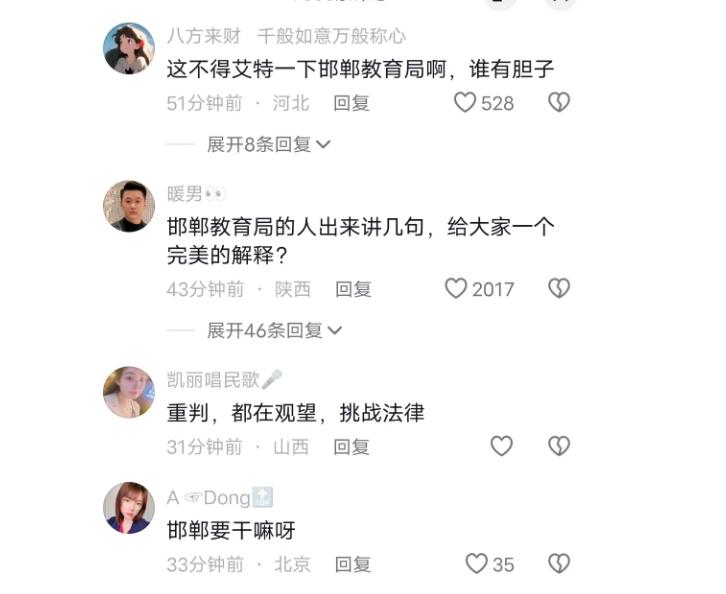Dislike the comment by A Dong
Image resolution: width=726 pixels, height=594 pixels.
pyautogui.click(x=559, y=564)
